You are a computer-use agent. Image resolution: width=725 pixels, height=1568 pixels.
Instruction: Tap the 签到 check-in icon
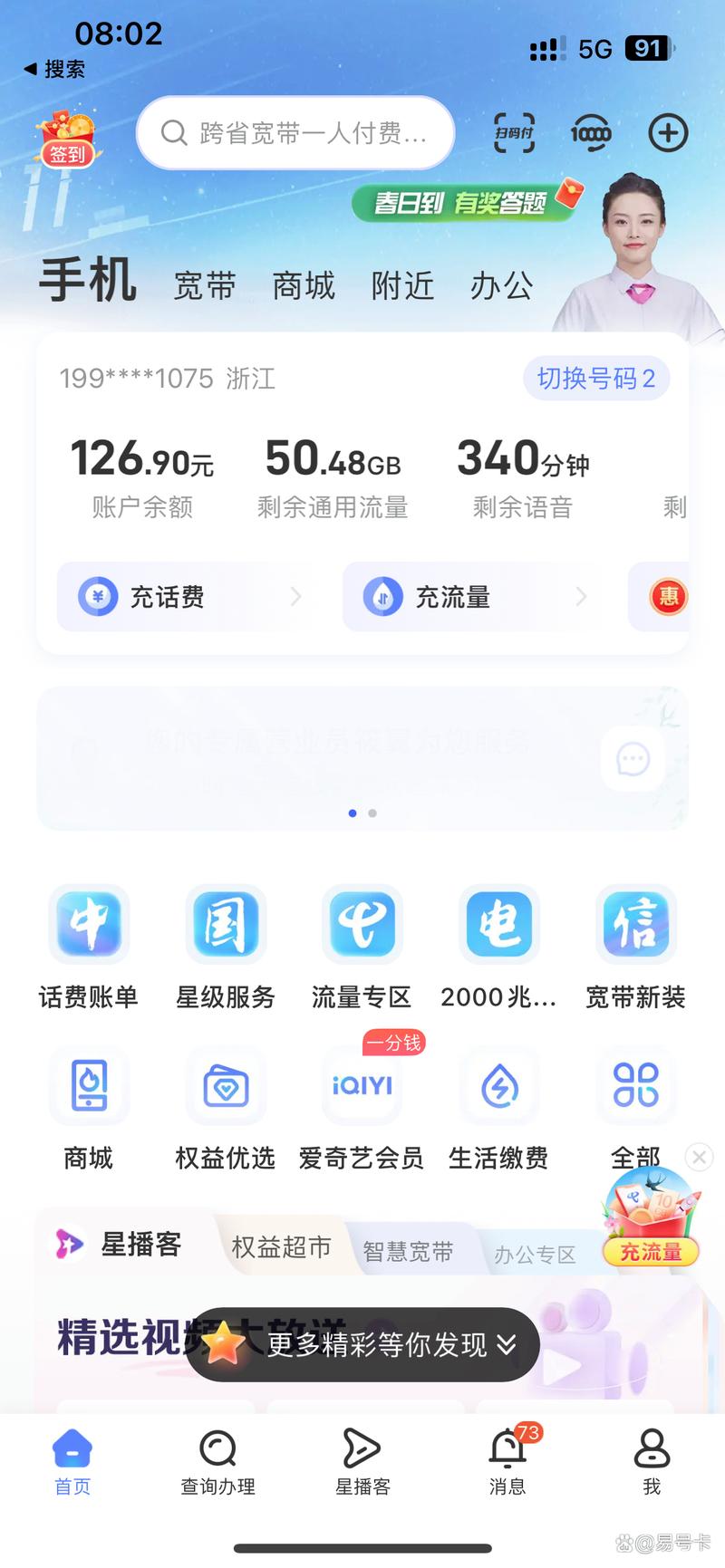(x=65, y=136)
